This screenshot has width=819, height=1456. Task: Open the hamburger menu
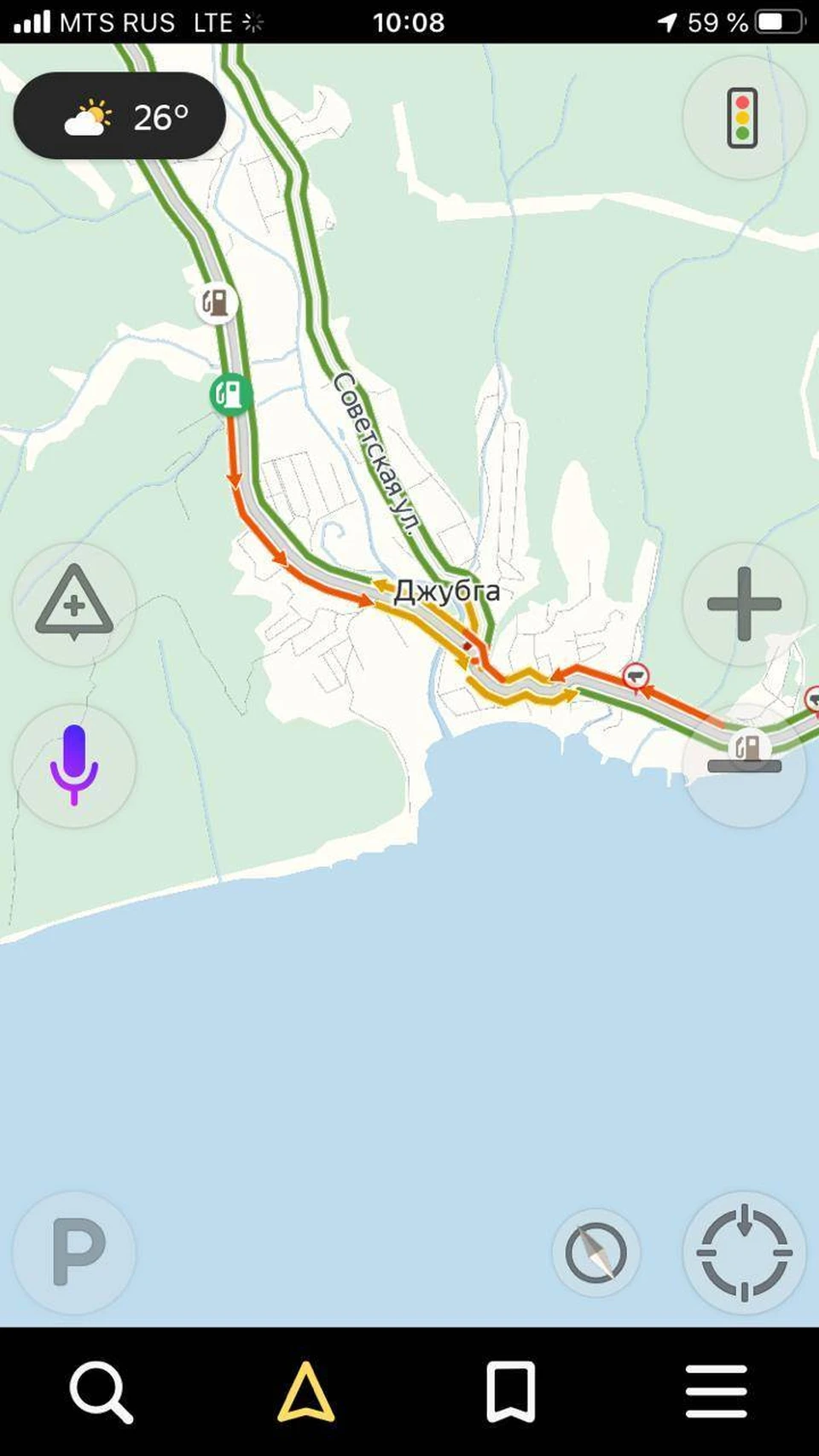716,1392
